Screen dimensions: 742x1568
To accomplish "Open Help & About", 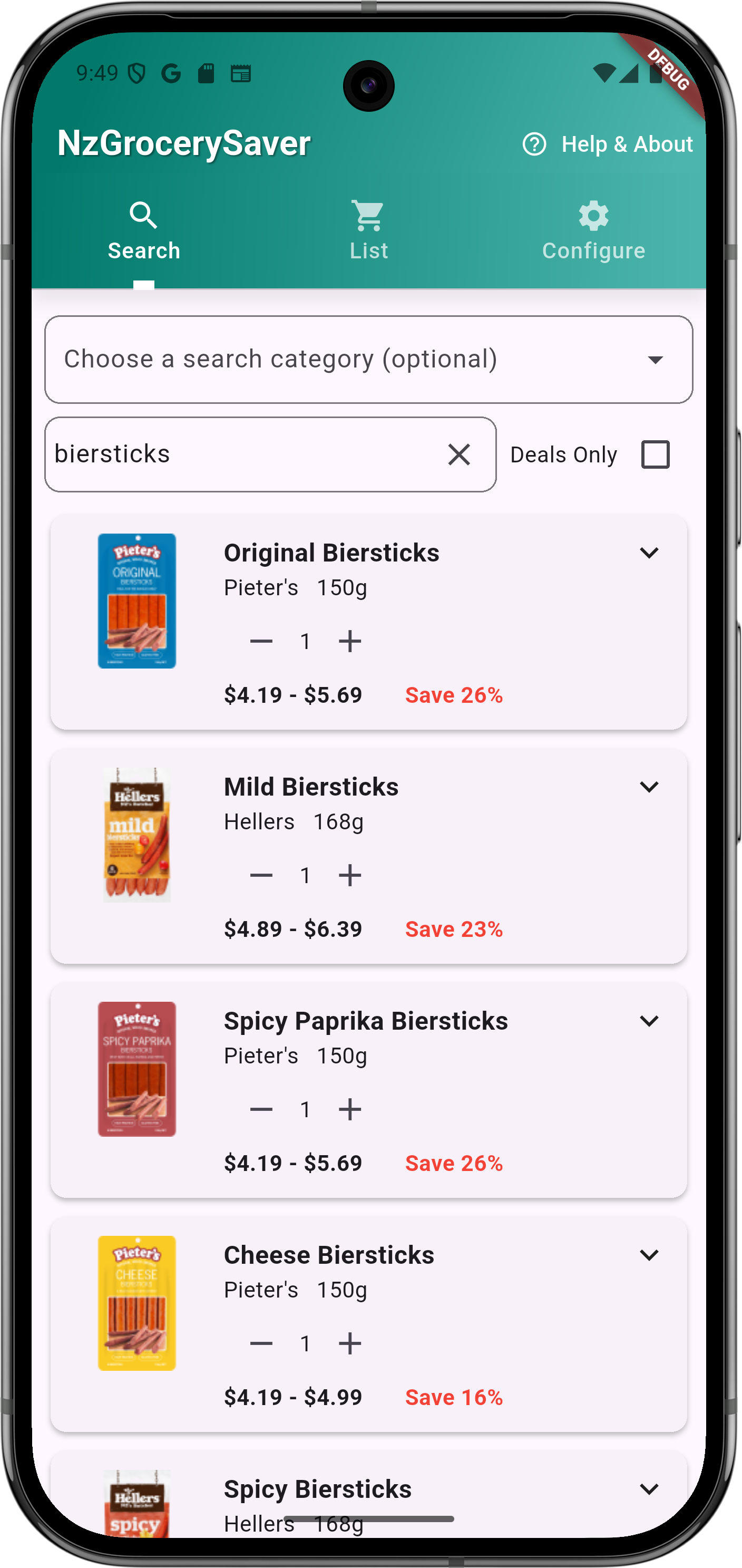I will (608, 143).
